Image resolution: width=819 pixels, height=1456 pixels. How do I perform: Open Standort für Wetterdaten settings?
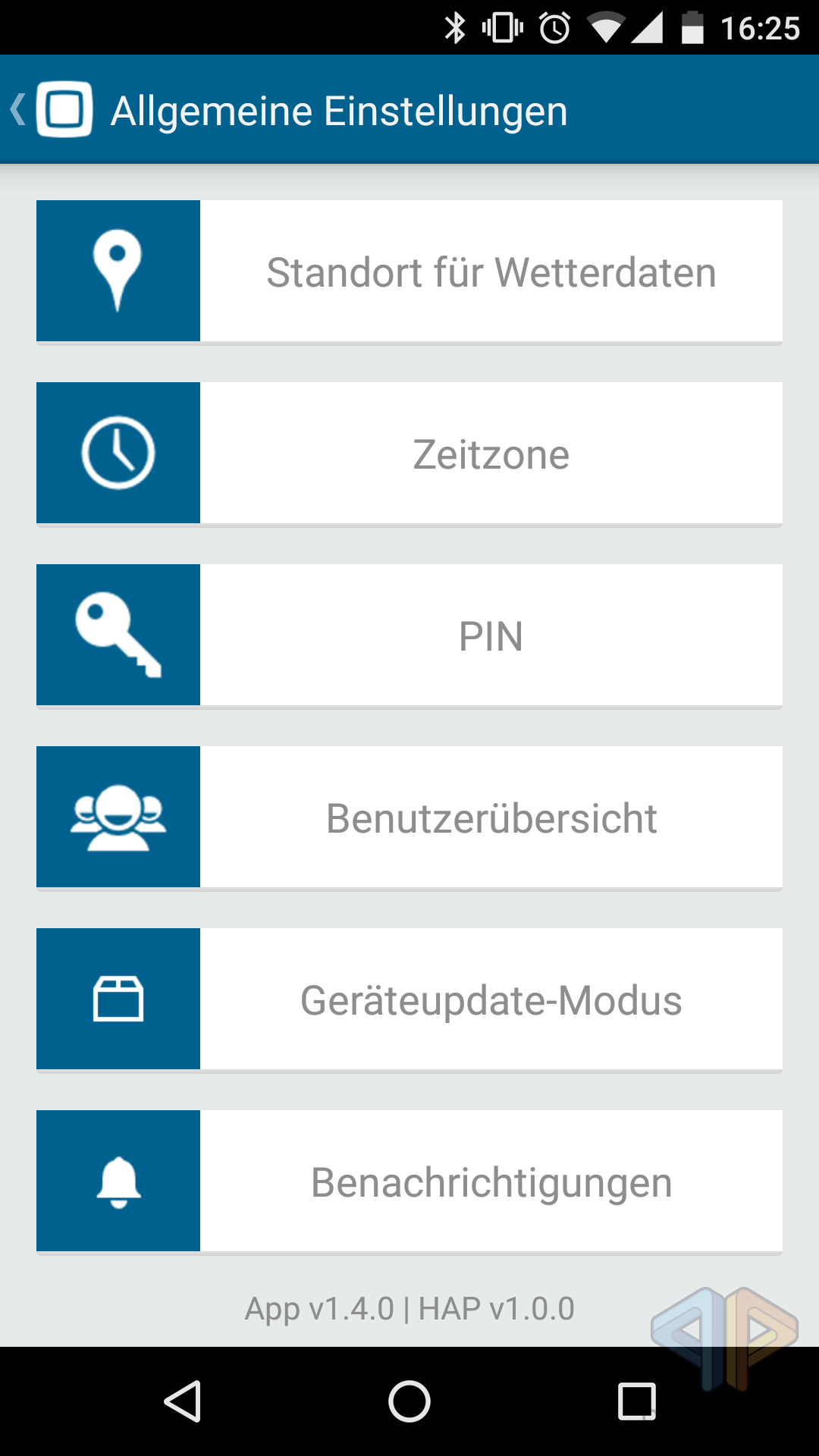pyautogui.click(x=409, y=271)
